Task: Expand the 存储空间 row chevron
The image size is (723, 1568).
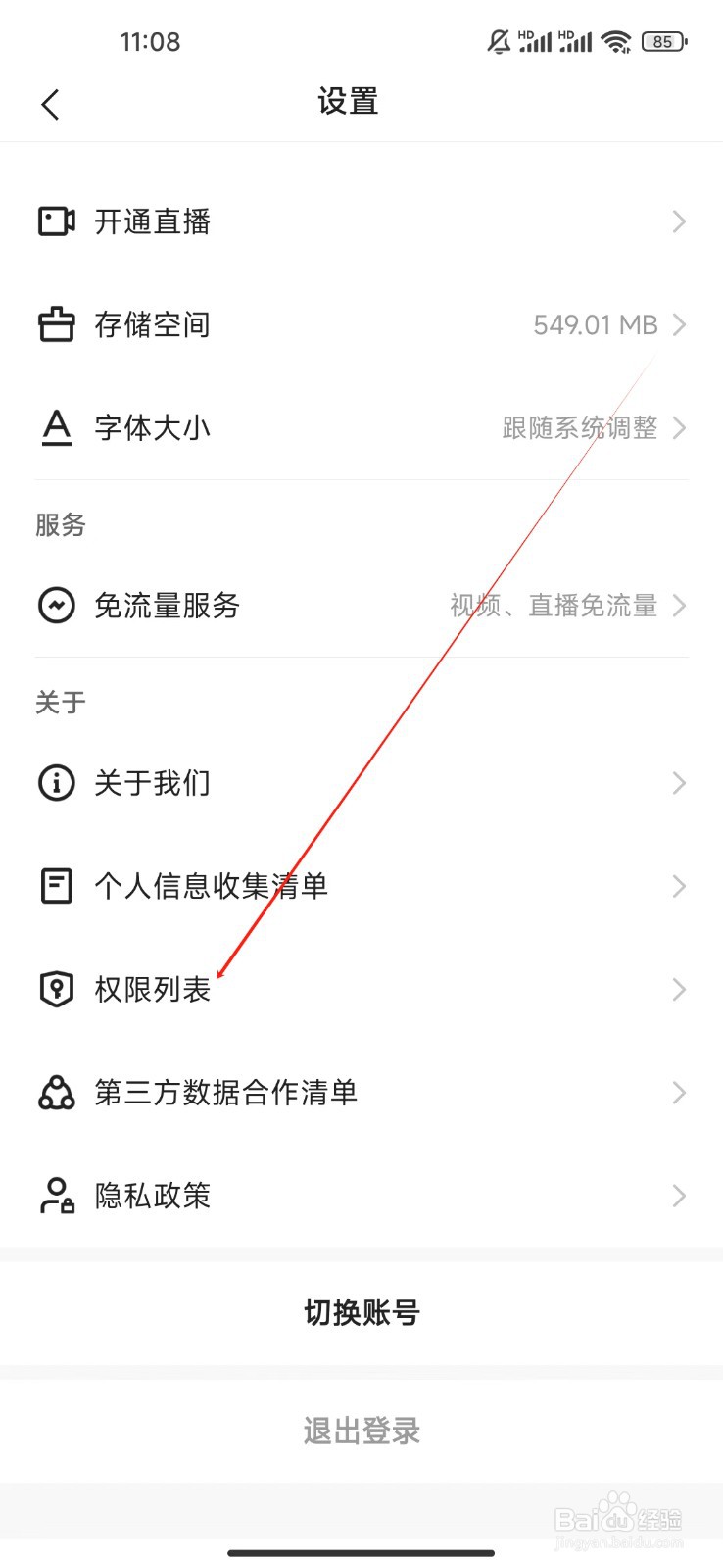Action: click(x=678, y=324)
